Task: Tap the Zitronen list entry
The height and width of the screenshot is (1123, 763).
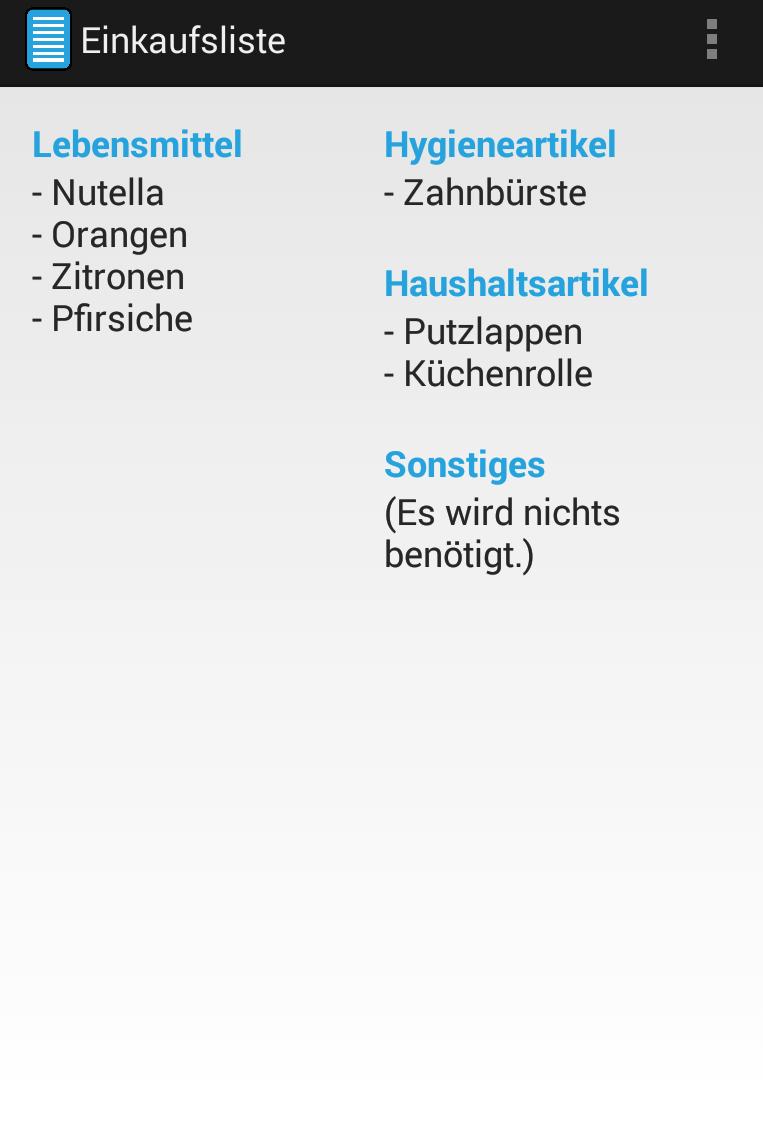Action: (108, 277)
